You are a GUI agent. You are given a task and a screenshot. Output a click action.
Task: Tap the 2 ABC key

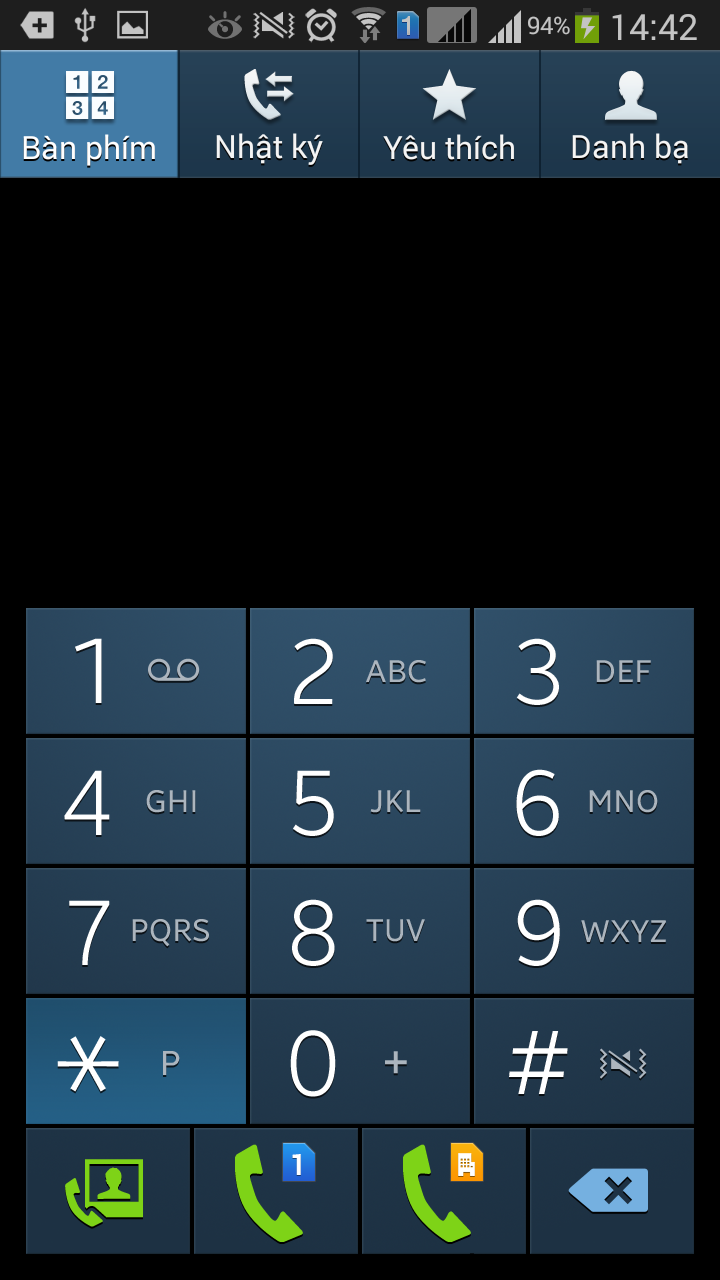pyautogui.click(x=360, y=671)
